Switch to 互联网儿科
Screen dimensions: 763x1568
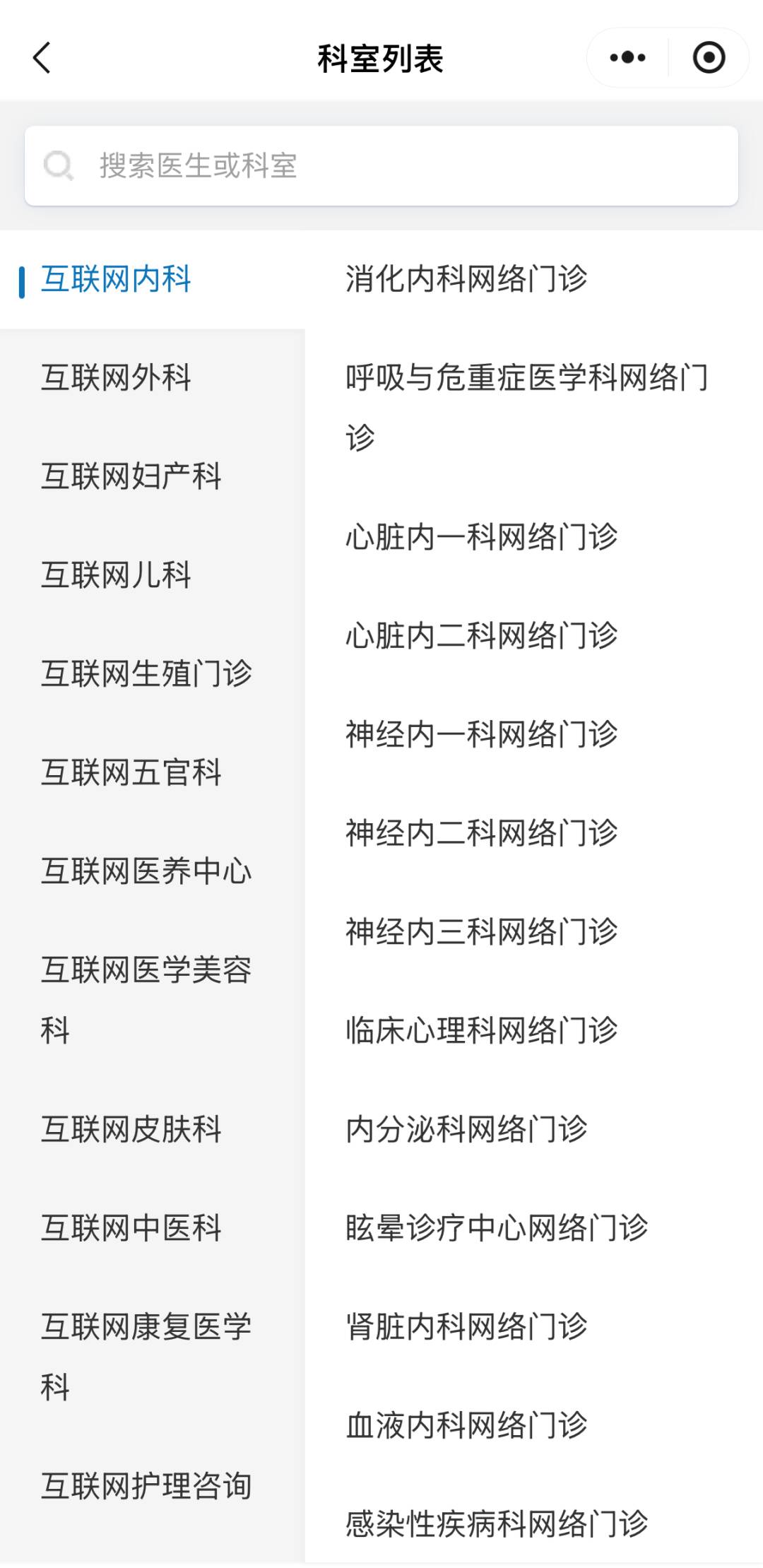(117, 575)
